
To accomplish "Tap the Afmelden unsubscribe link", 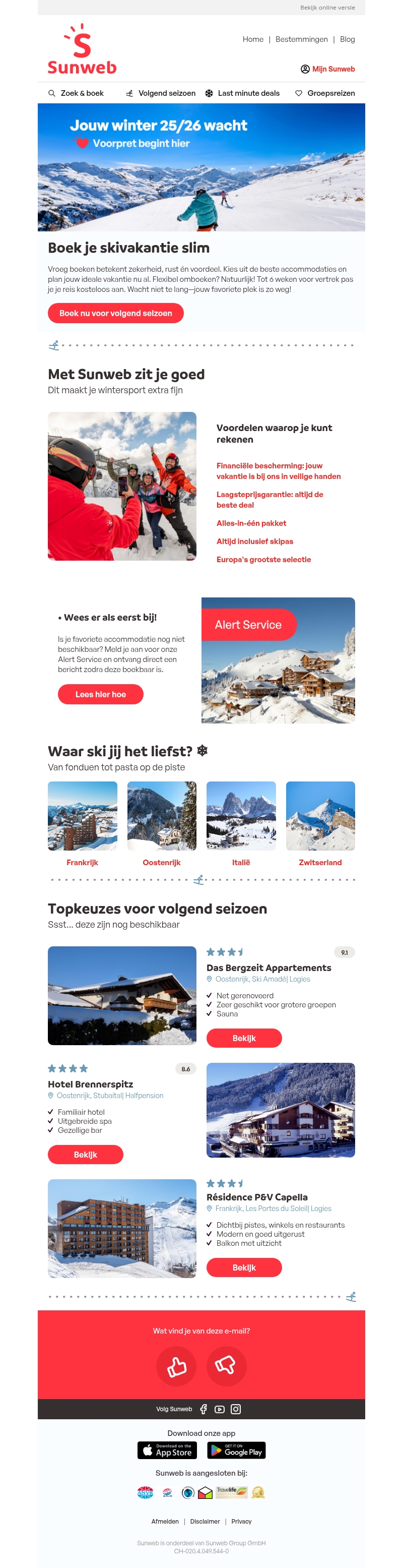I will click(165, 1522).
